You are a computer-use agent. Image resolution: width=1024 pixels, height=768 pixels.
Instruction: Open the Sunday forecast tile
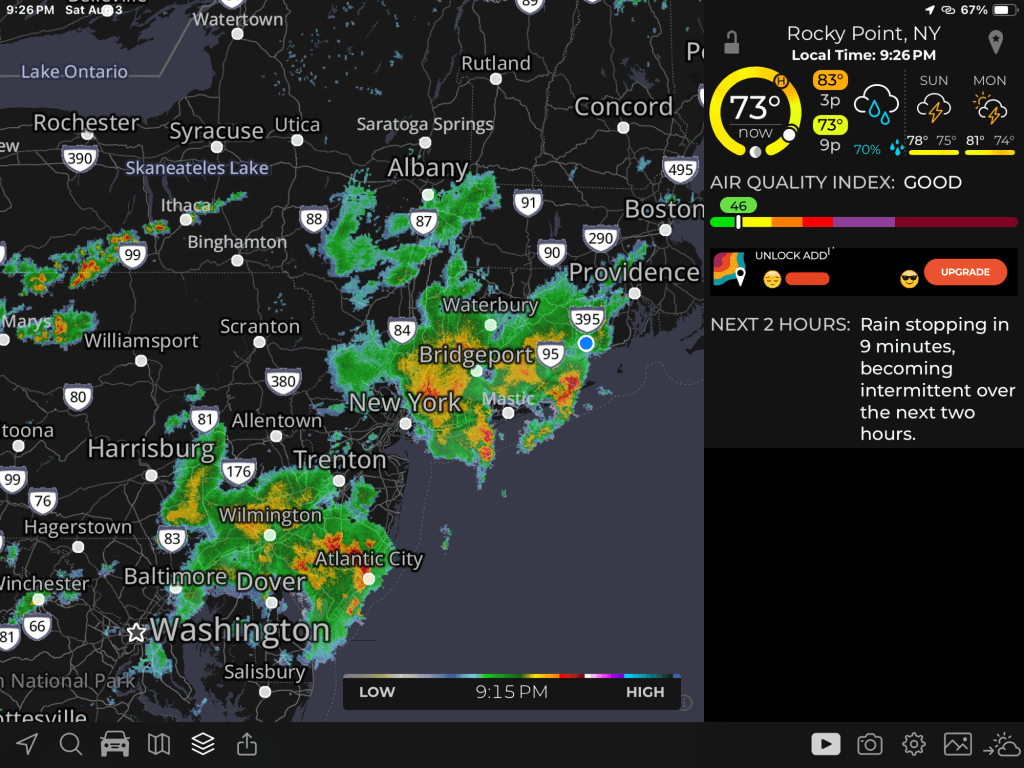pyautogui.click(x=934, y=114)
